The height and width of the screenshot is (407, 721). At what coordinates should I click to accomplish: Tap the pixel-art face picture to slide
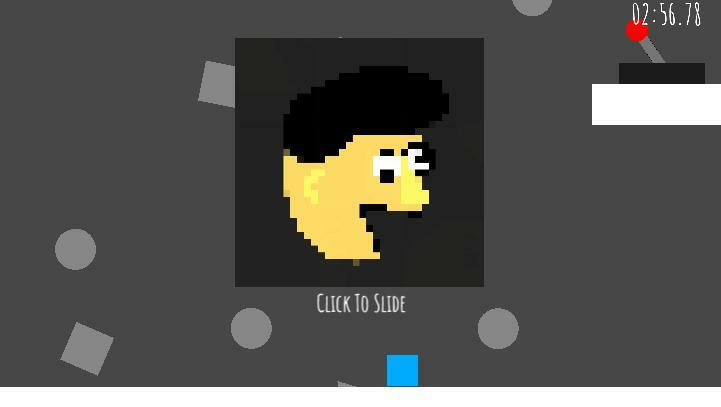pyautogui.click(x=359, y=162)
